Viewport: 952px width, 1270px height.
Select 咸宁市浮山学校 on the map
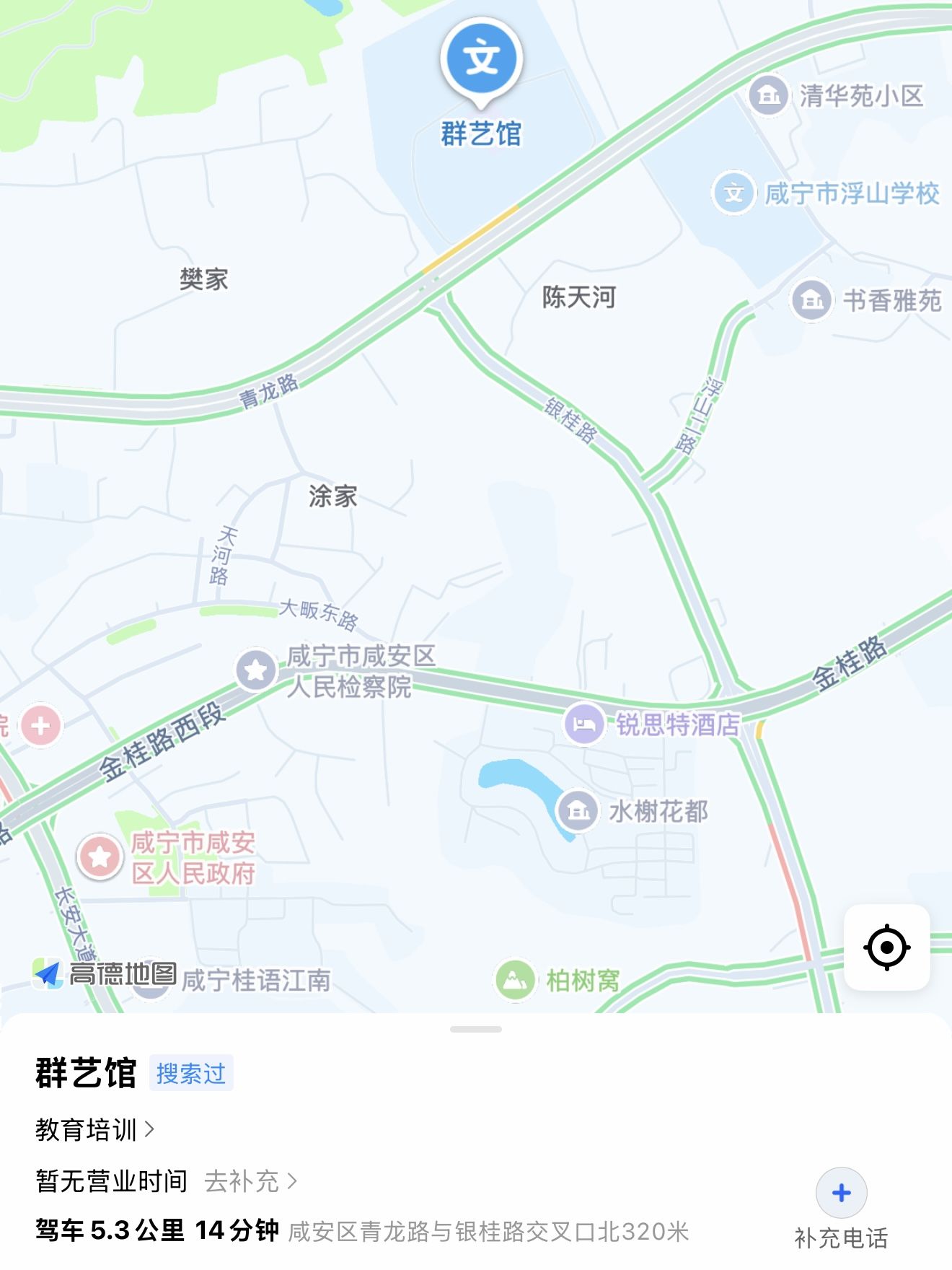click(734, 193)
